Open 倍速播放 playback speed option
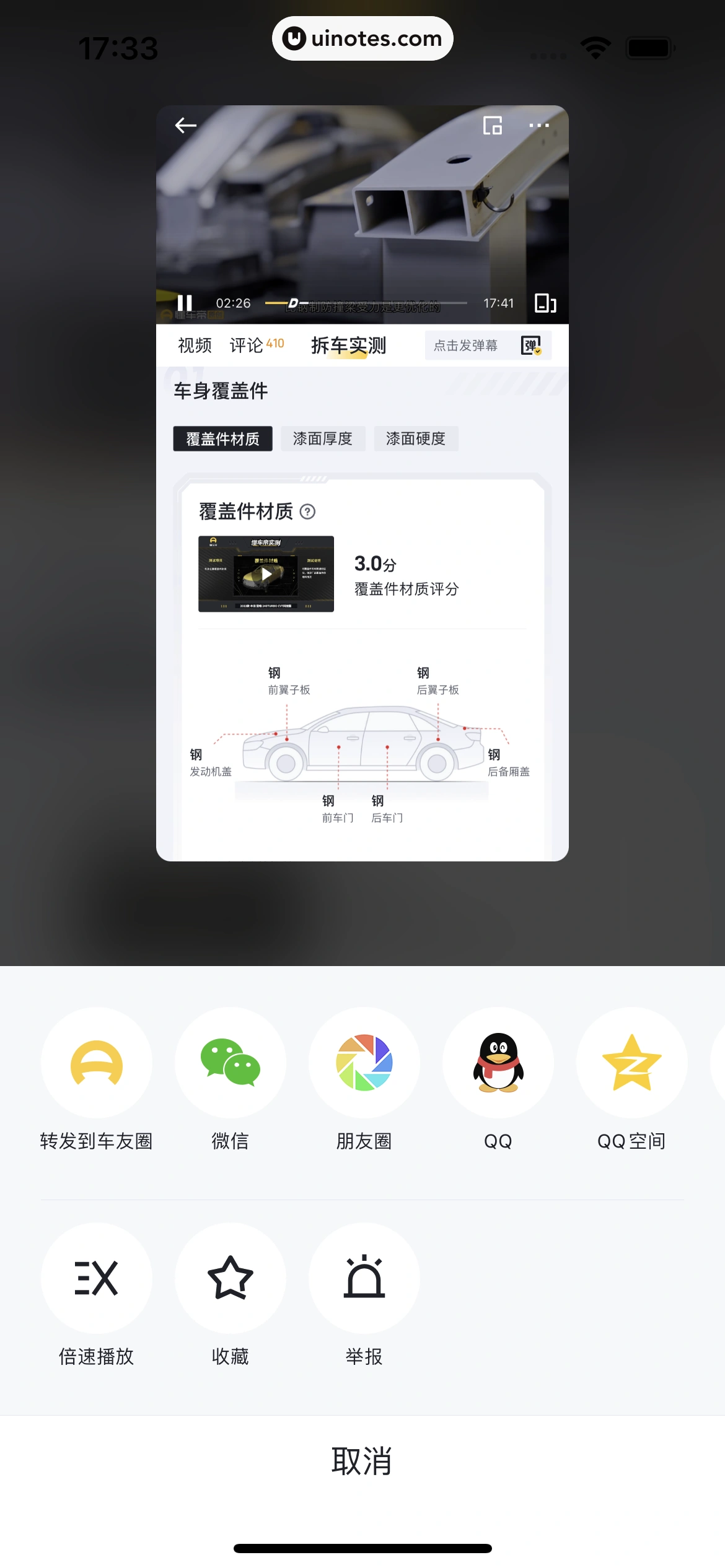 tap(97, 1278)
